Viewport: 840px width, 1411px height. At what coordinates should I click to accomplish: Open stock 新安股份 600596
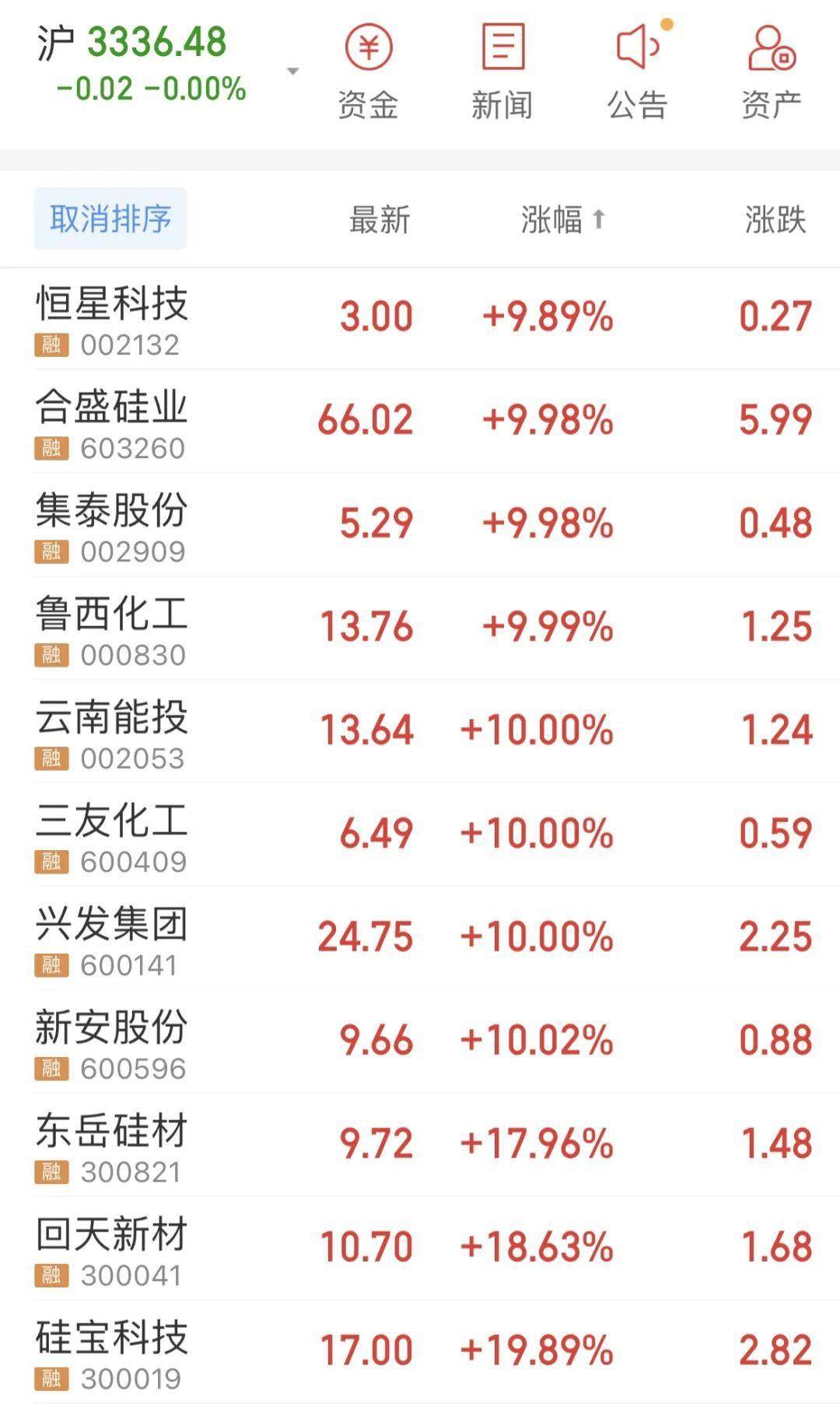pos(420,1042)
